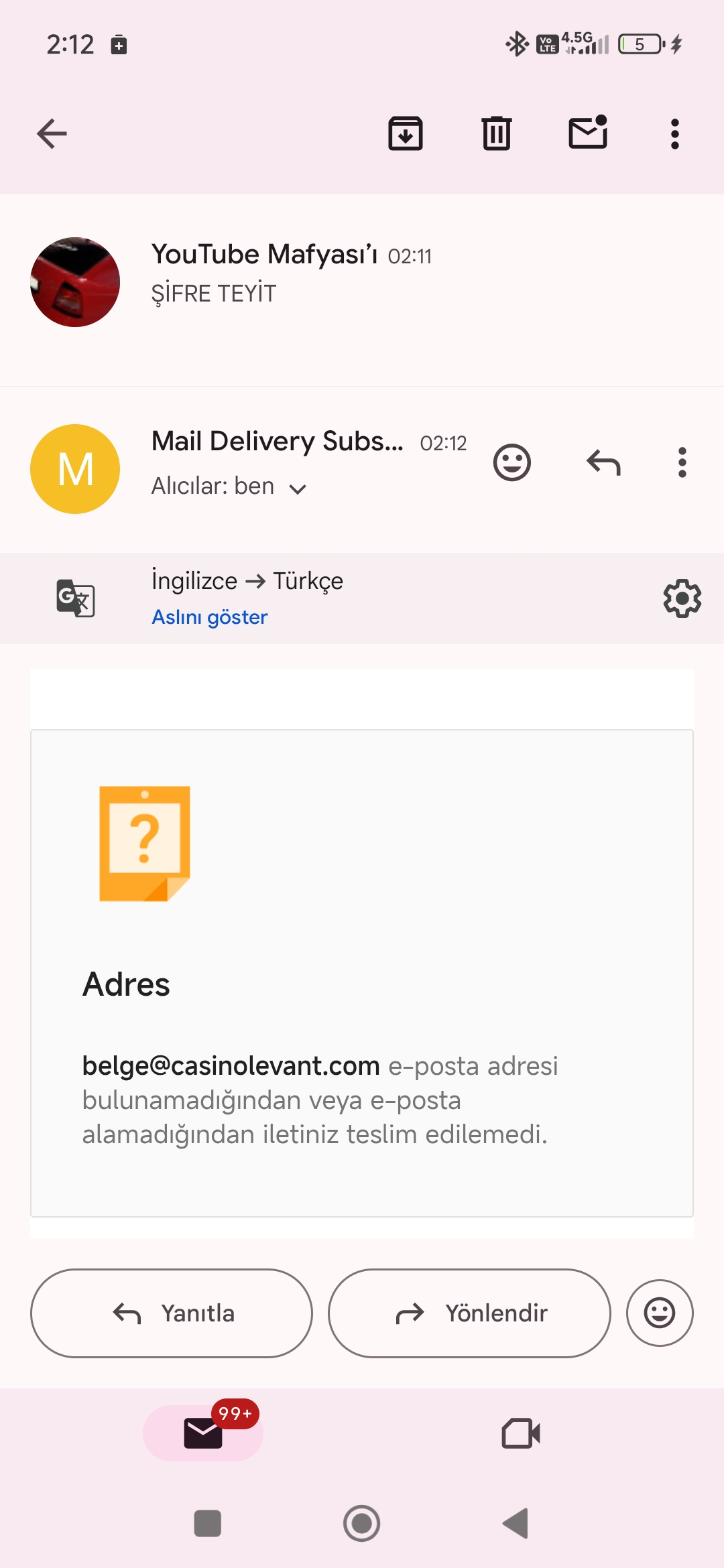Viewport: 724px width, 1568px height.
Task: Switch to the Meet video tab
Action: coord(521,1433)
